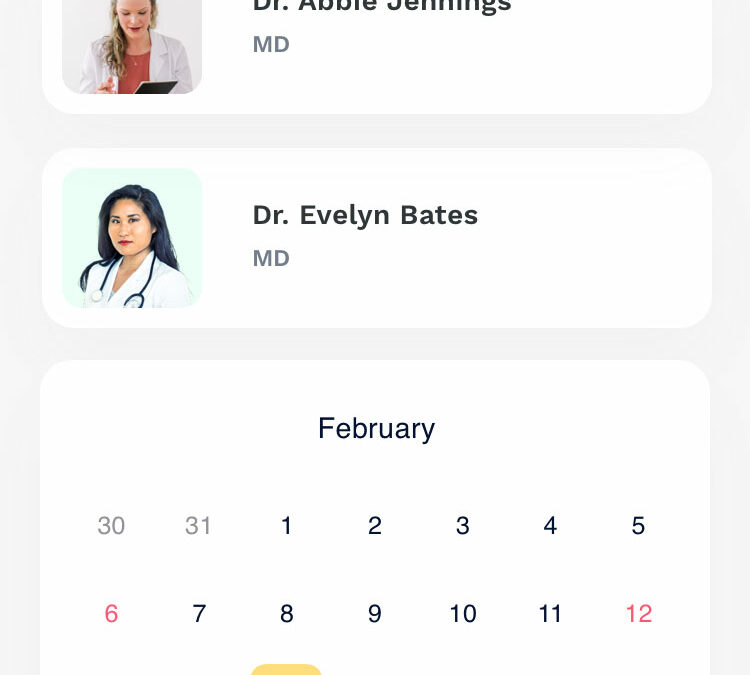
Task: Pick date 11 in February
Action: click(x=550, y=613)
